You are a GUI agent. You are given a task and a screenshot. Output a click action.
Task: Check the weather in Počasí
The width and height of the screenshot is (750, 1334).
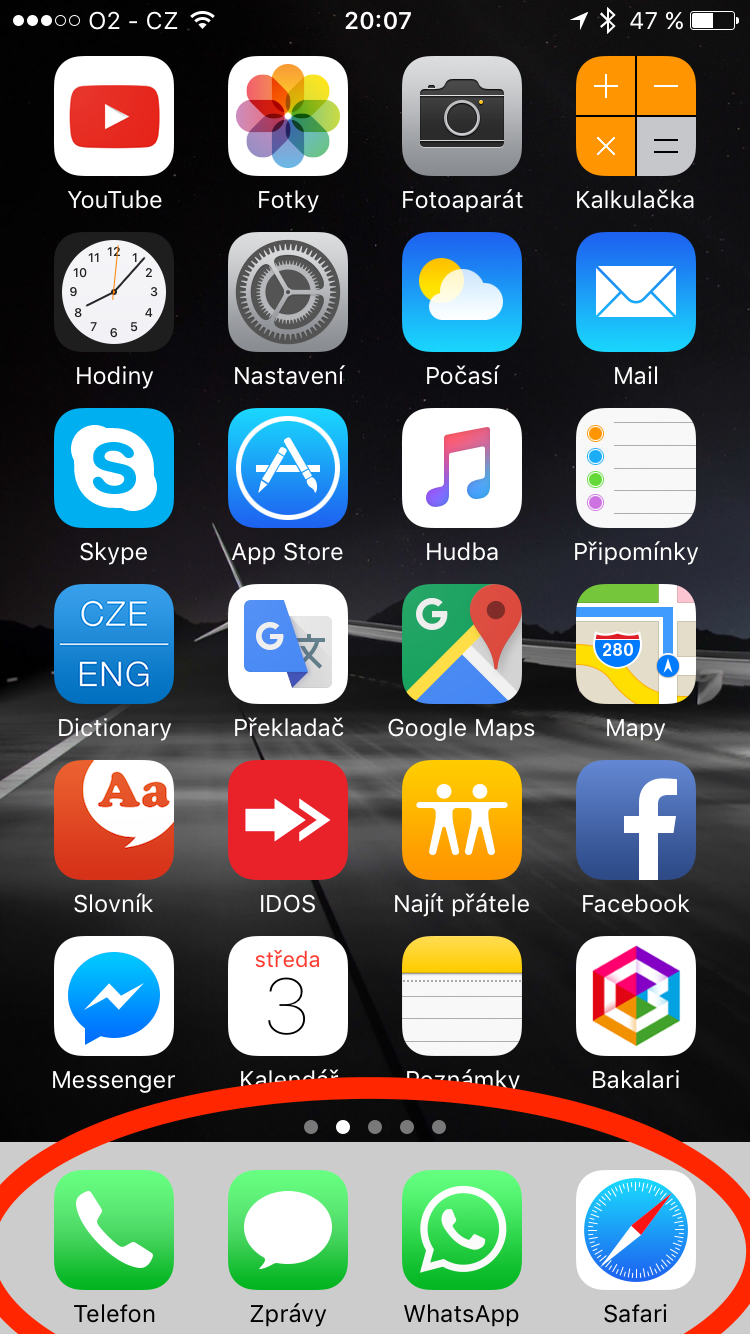pyautogui.click(x=461, y=292)
